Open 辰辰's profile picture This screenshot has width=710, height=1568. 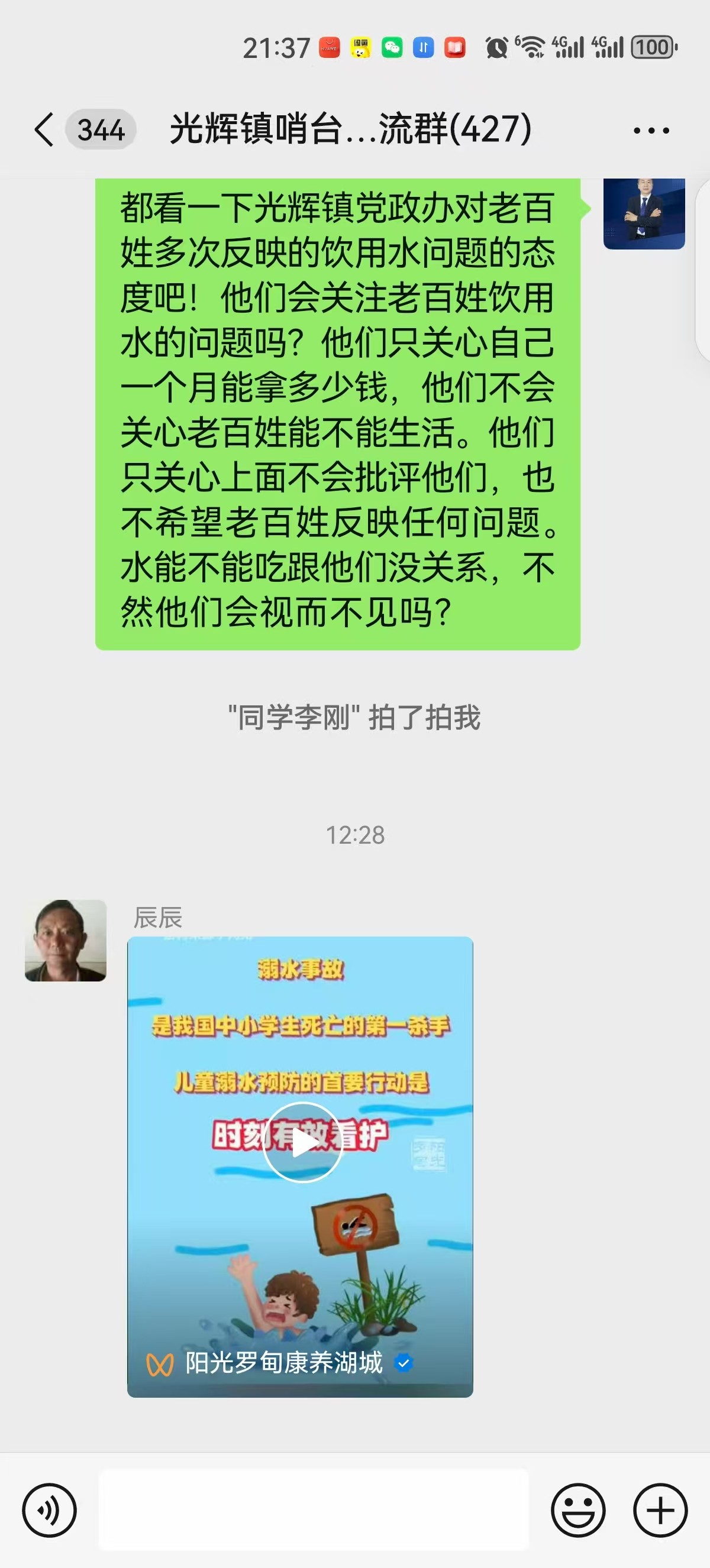(66, 941)
